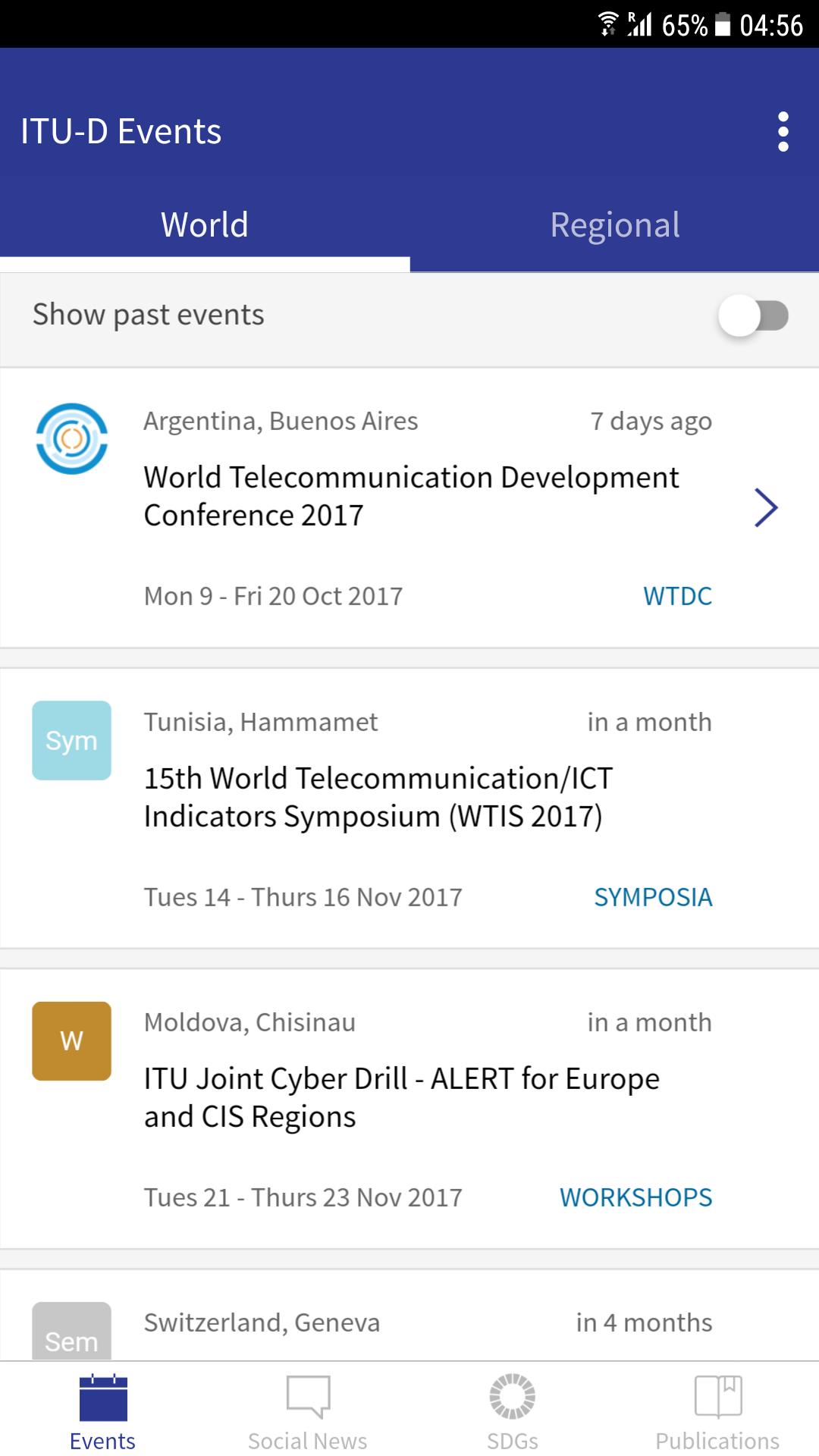This screenshot has height=1456, width=819.
Task: Open the SYMPOSIA category link
Action: point(653,896)
